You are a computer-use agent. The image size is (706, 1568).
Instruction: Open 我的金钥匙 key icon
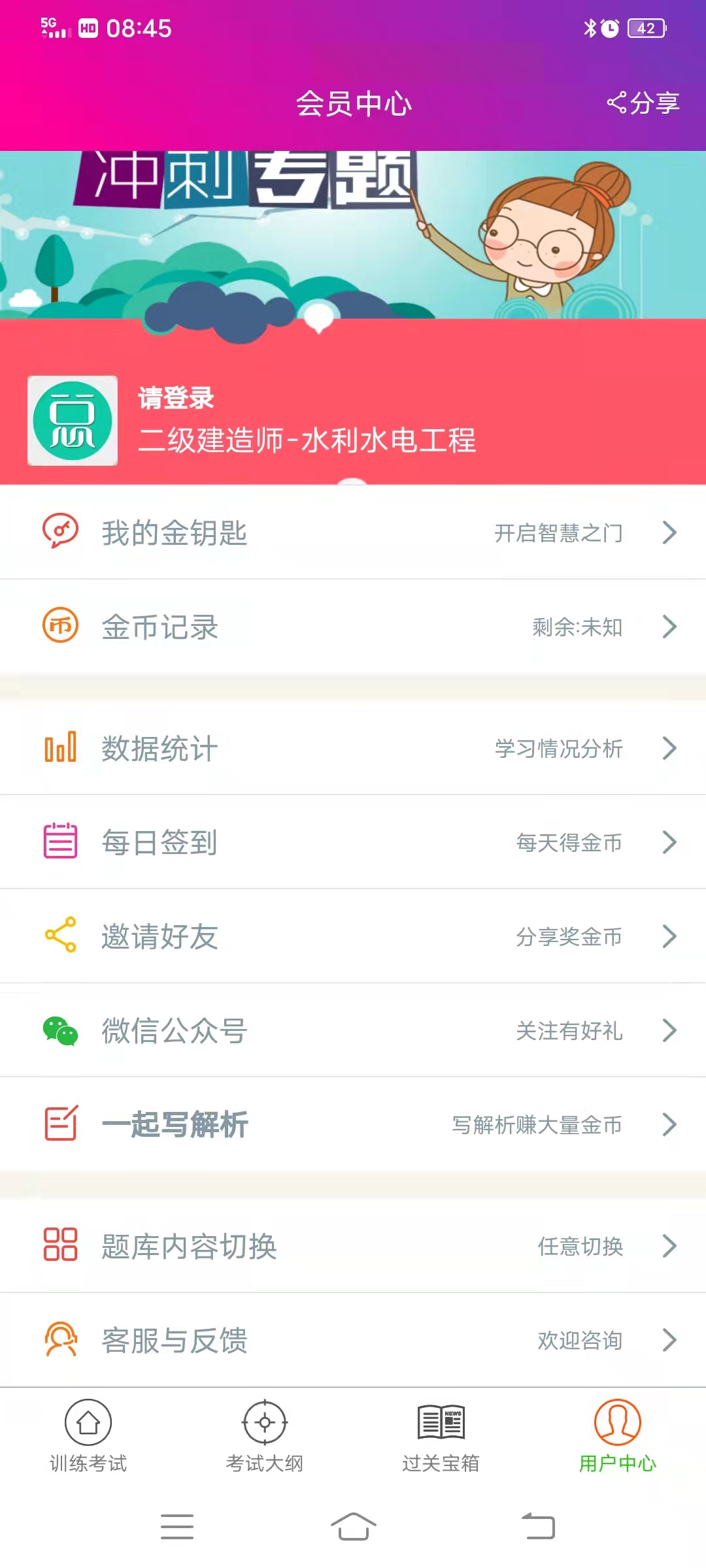[x=59, y=532]
